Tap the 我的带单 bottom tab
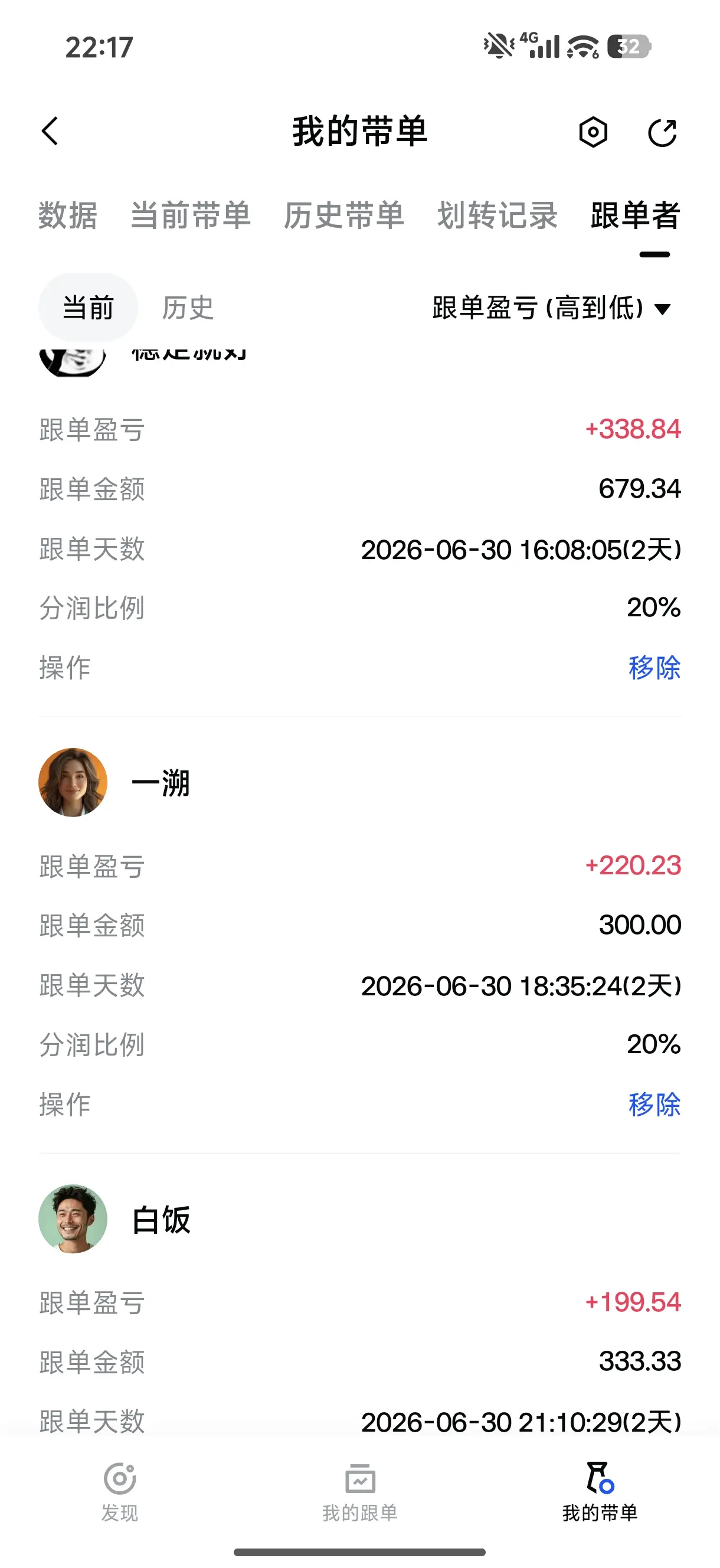 click(x=600, y=1491)
